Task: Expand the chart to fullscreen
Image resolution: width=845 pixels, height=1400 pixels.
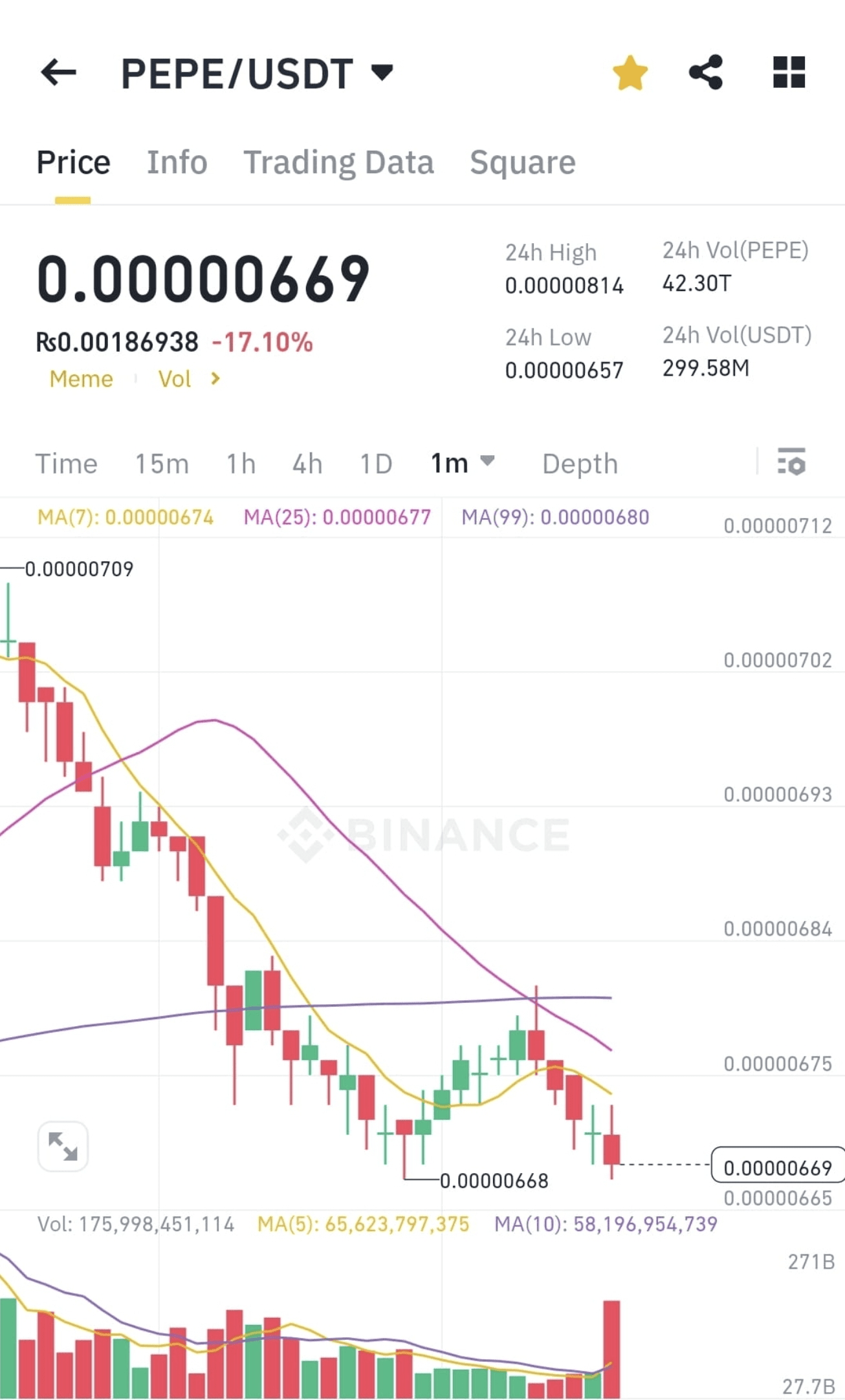Action: point(63,1146)
